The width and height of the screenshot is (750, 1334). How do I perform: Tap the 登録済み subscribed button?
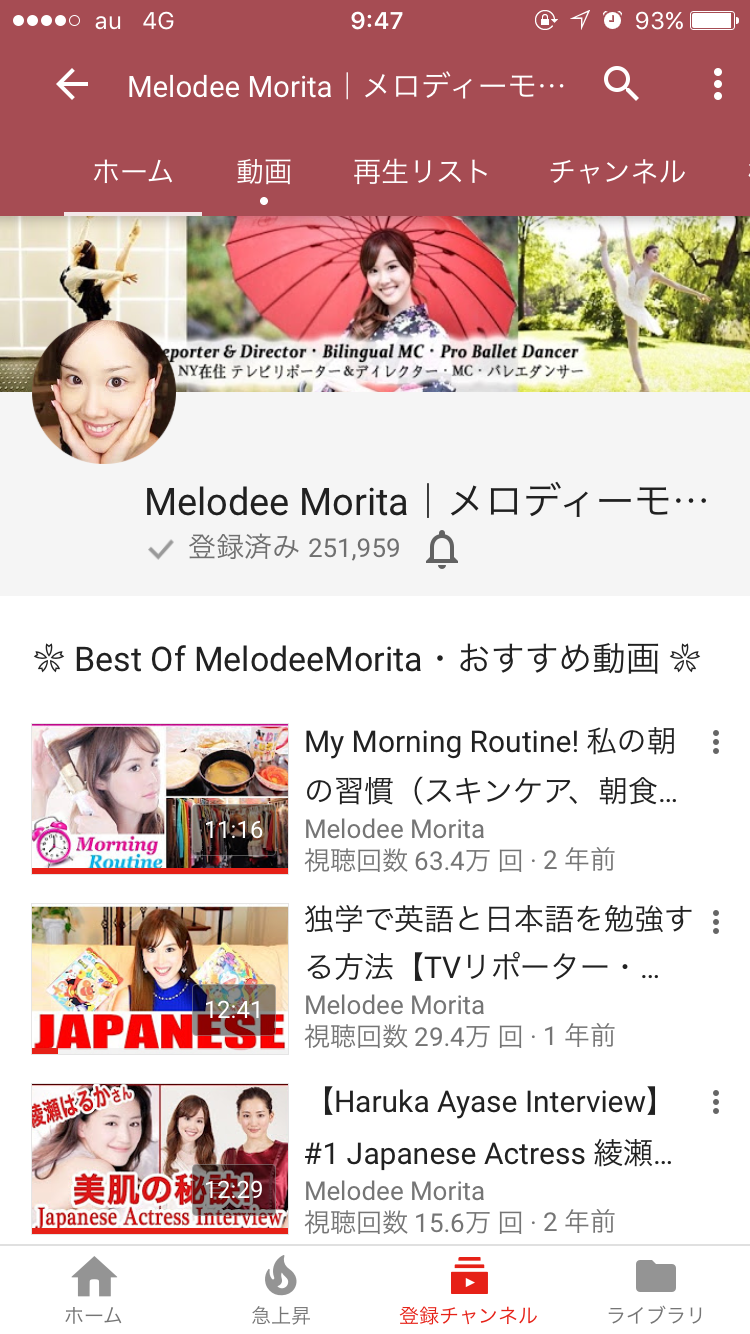pos(274,548)
